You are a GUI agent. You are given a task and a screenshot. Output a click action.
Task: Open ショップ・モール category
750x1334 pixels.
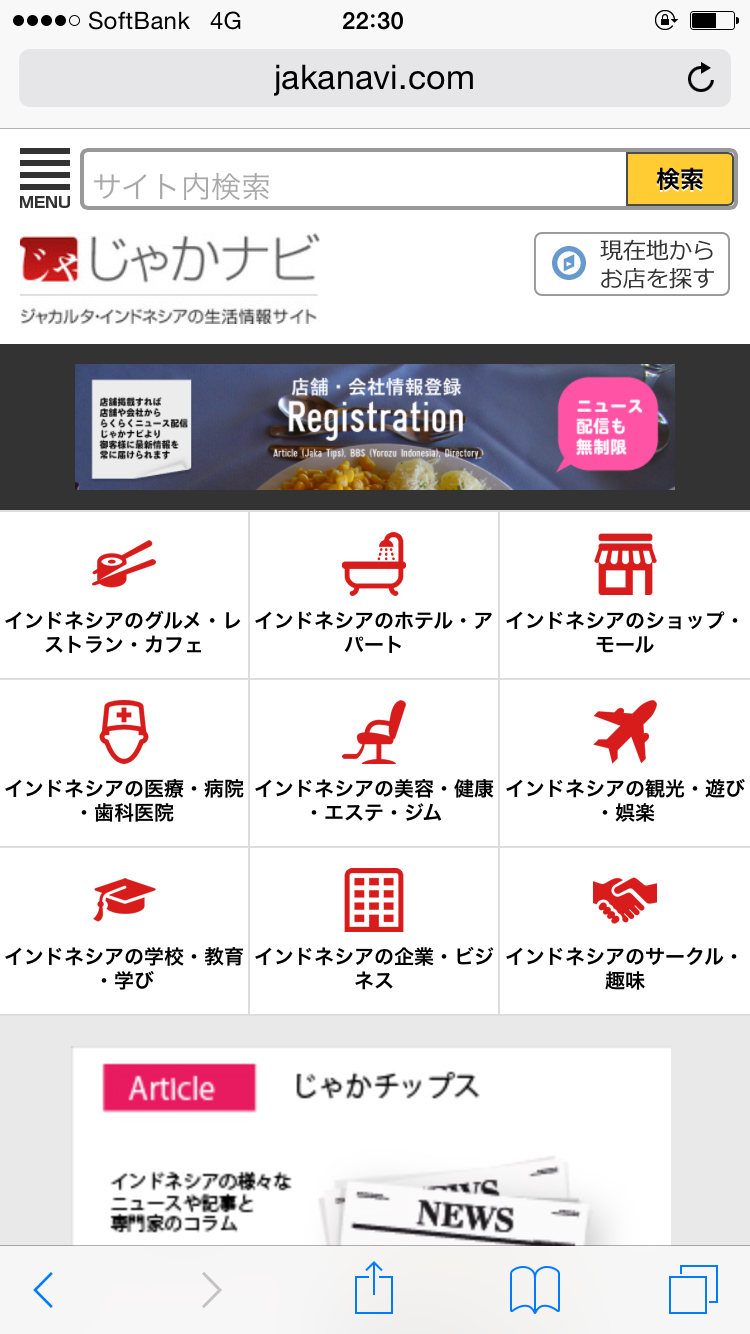coord(625,595)
